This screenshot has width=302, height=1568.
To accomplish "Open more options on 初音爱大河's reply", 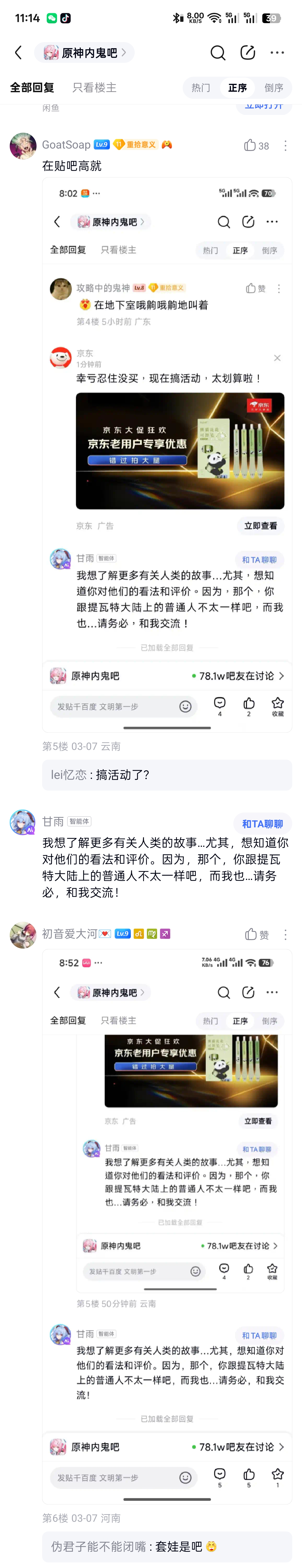I will tap(285, 934).
